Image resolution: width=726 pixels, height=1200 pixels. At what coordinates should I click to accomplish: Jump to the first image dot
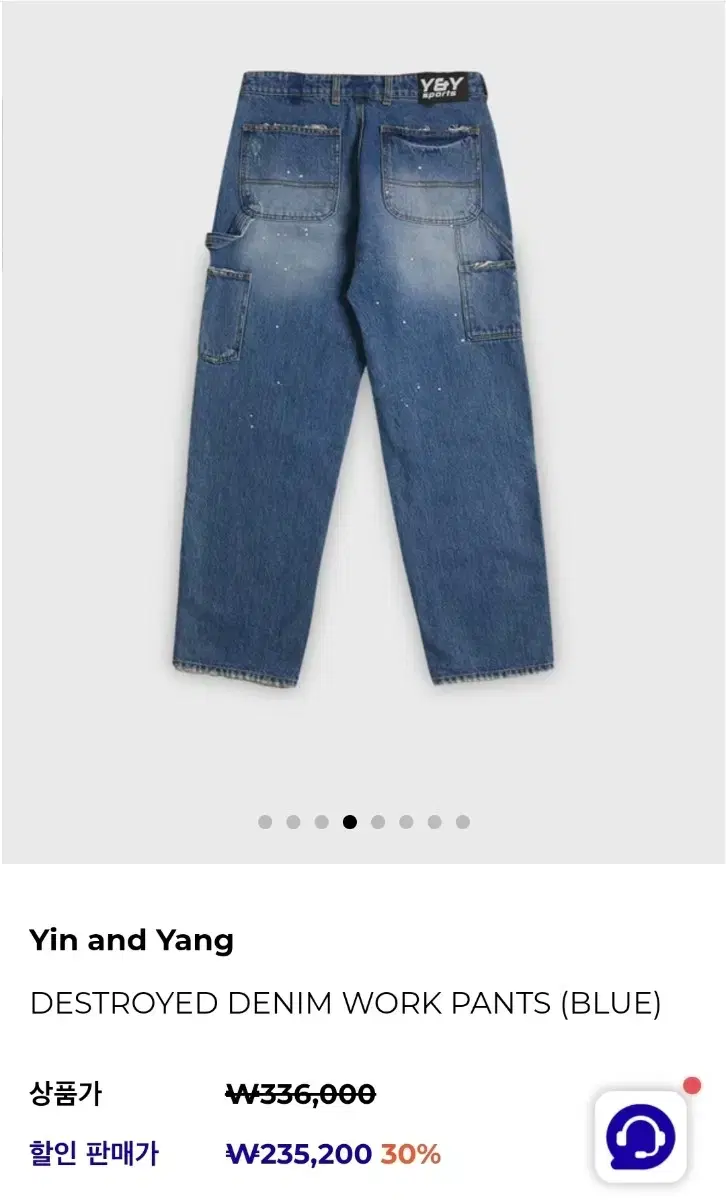click(x=265, y=822)
